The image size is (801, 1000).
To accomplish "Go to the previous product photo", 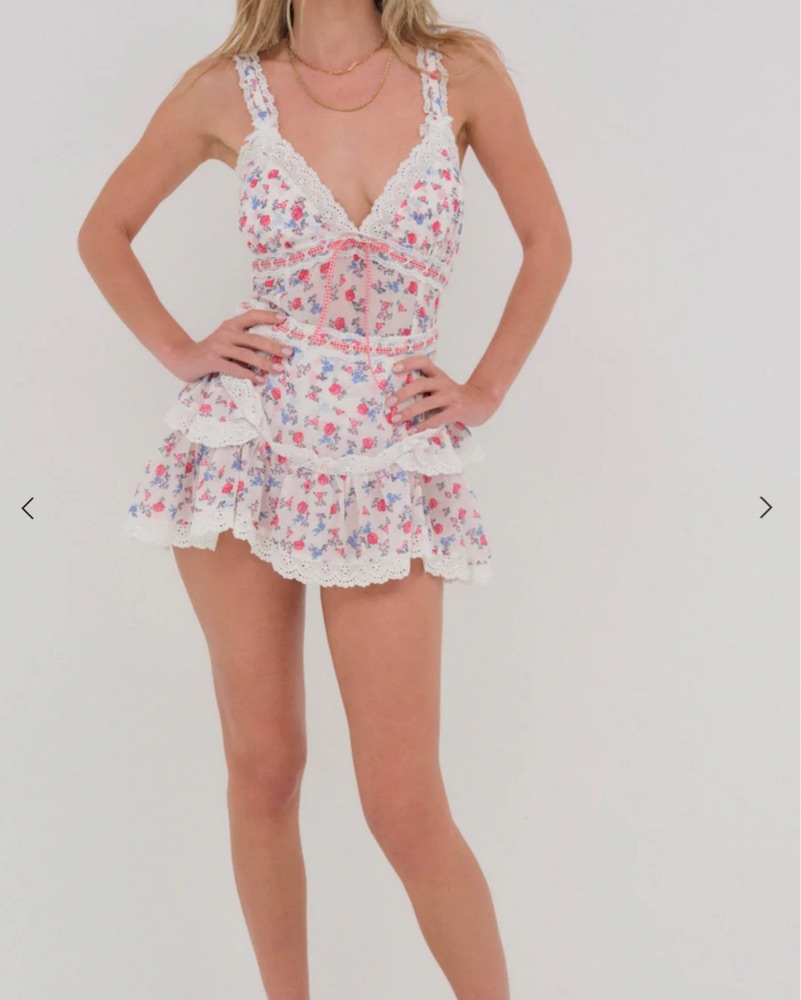I will (x=28, y=508).
